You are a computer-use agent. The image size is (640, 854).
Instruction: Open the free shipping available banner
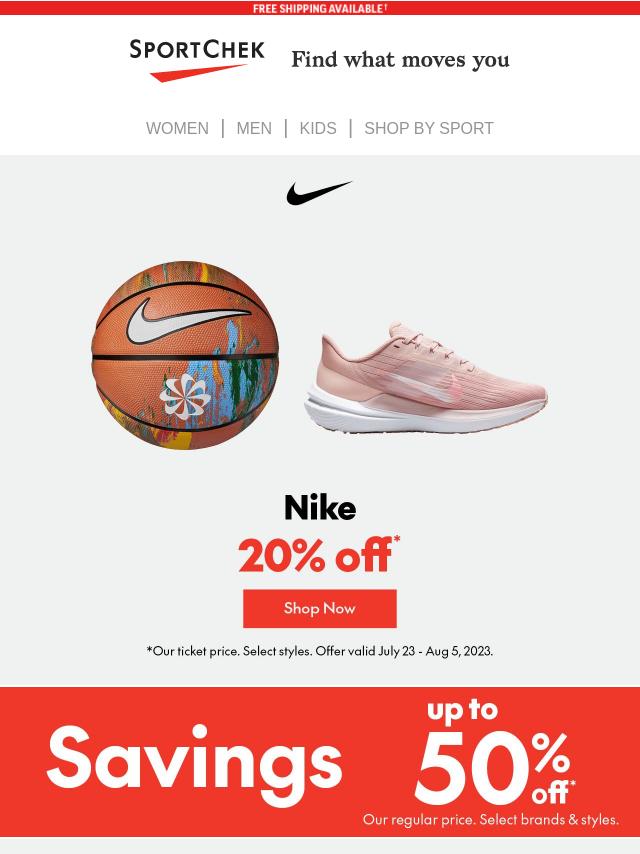320,8
